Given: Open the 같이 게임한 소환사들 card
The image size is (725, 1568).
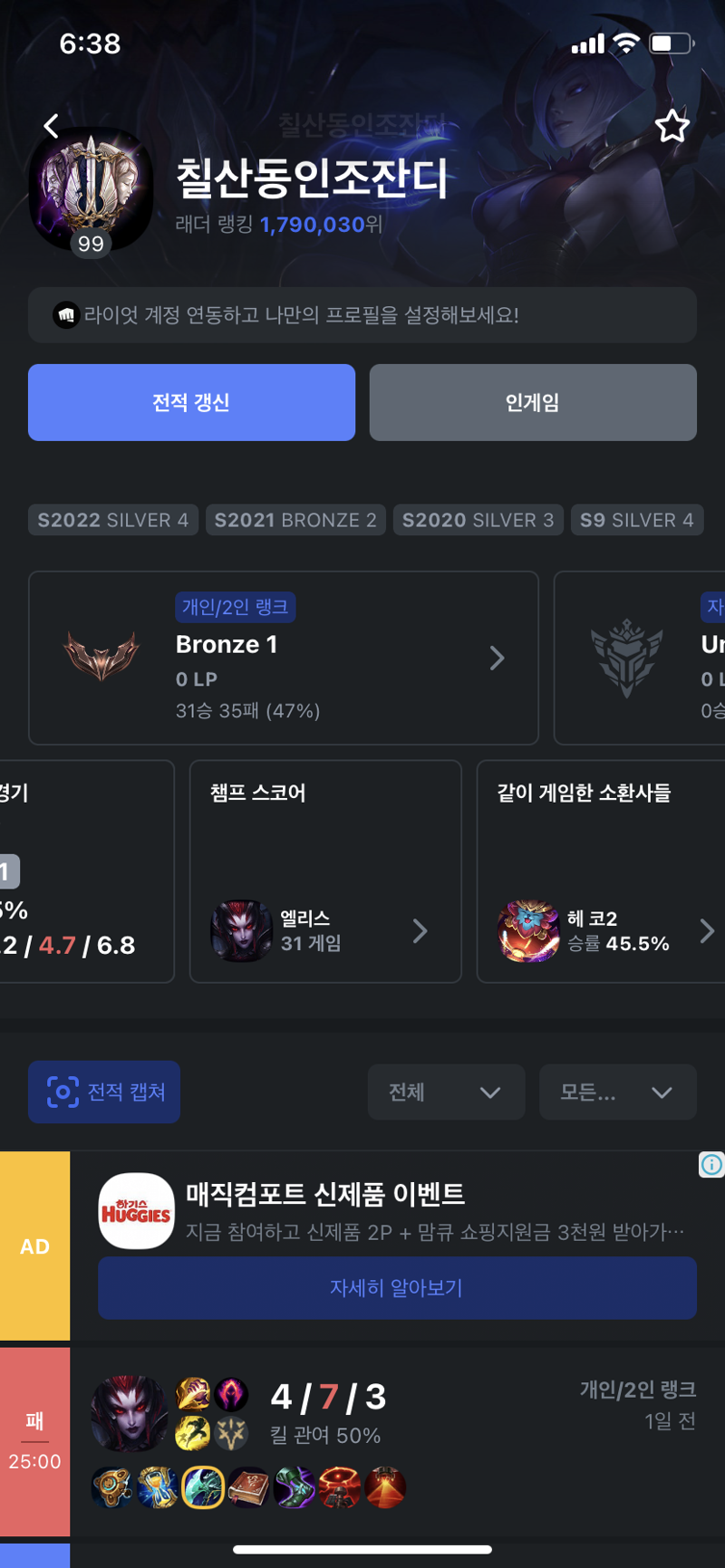Looking at the screenshot, I should tap(601, 871).
